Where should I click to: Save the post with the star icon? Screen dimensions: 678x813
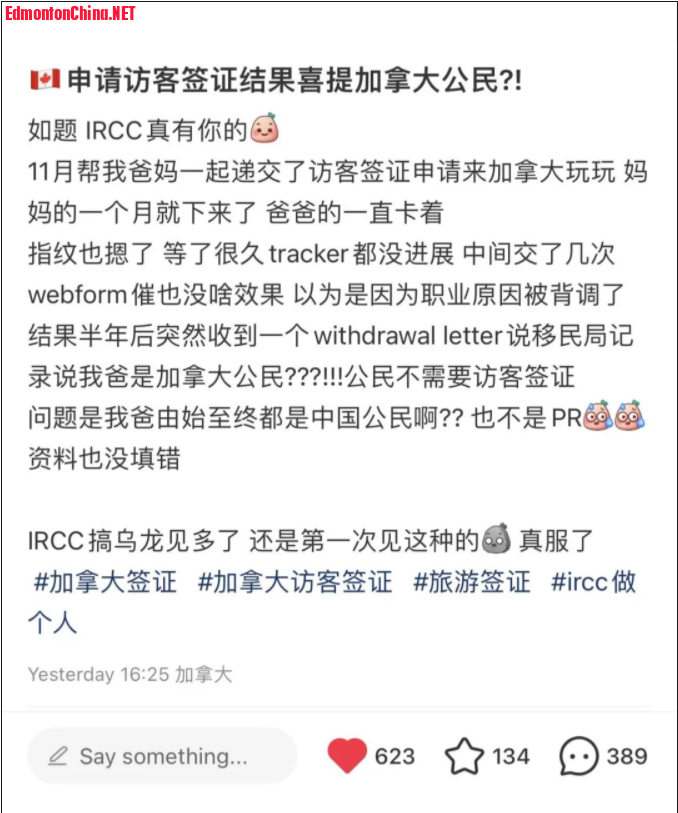pos(464,756)
